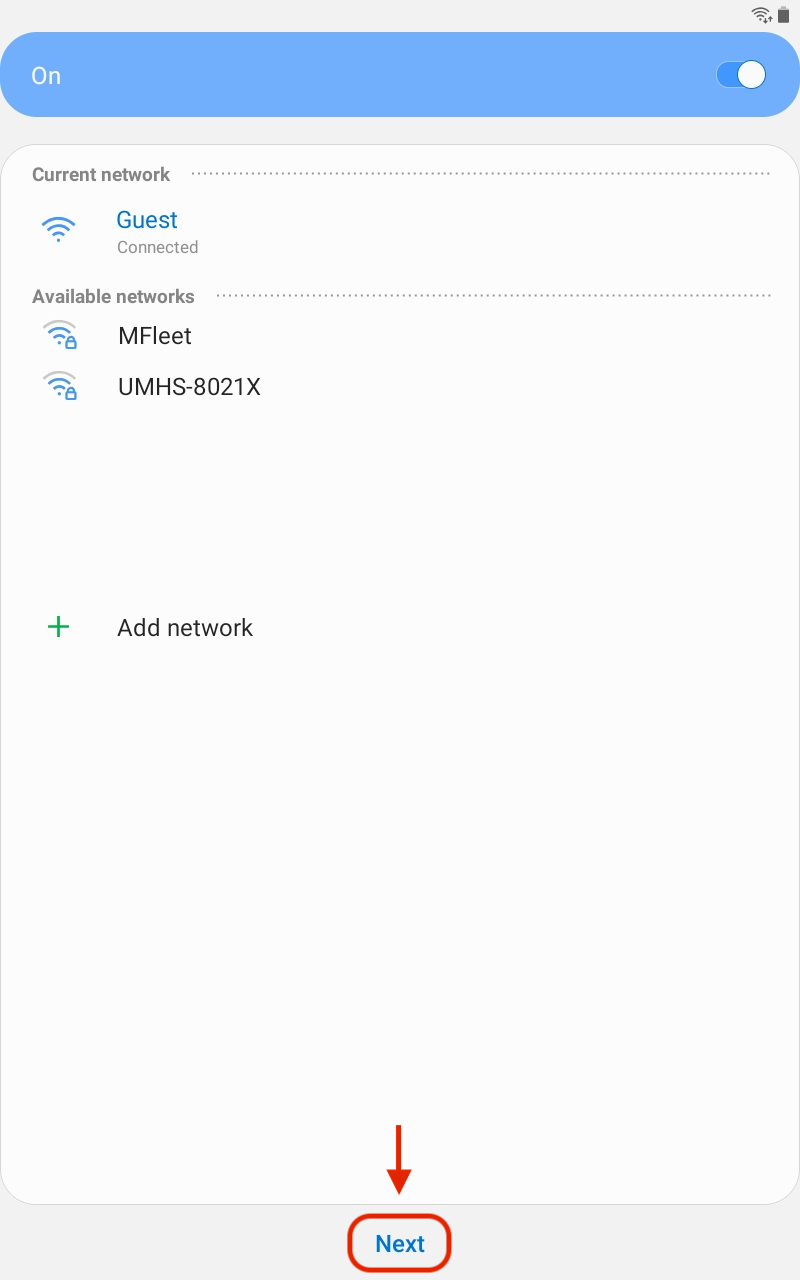Turn off the Wi-Fi switch
This screenshot has height=1280, width=800.
click(741, 75)
